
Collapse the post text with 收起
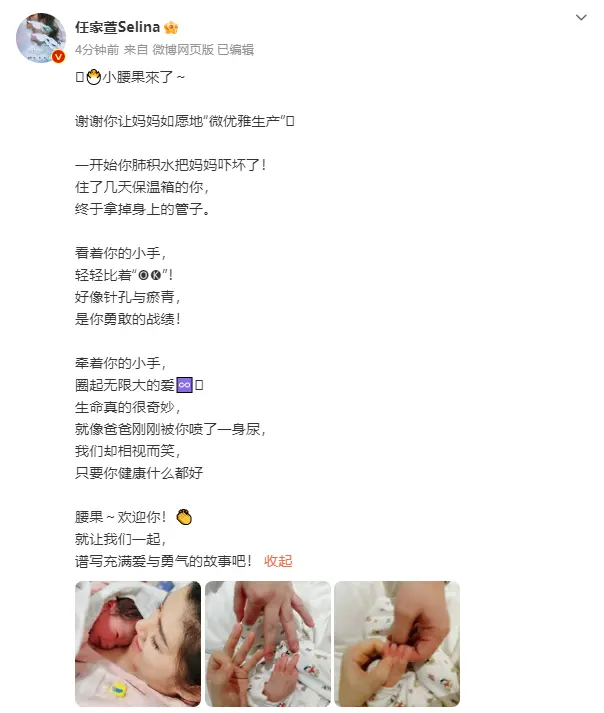tap(278, 561)
